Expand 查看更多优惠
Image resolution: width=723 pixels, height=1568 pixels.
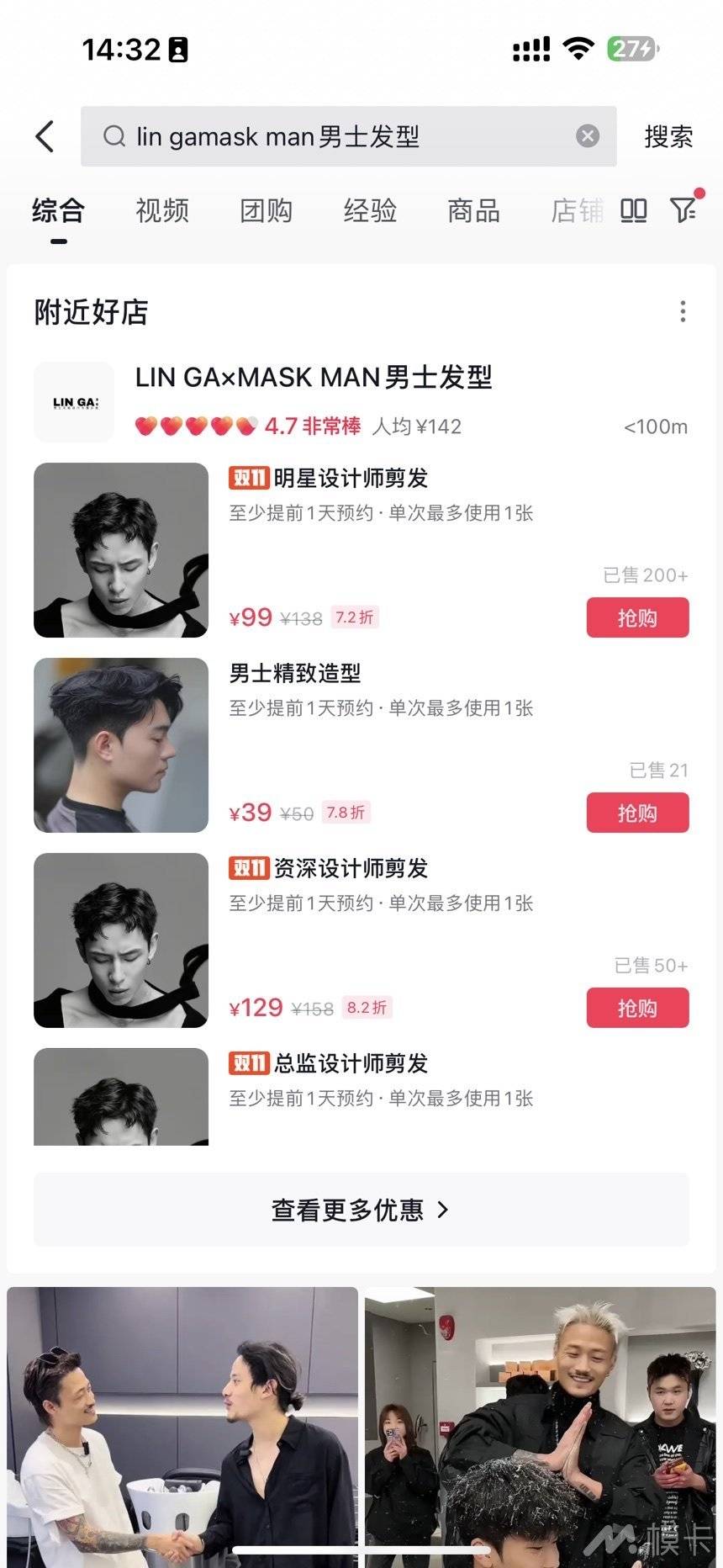coord(361,1210)
